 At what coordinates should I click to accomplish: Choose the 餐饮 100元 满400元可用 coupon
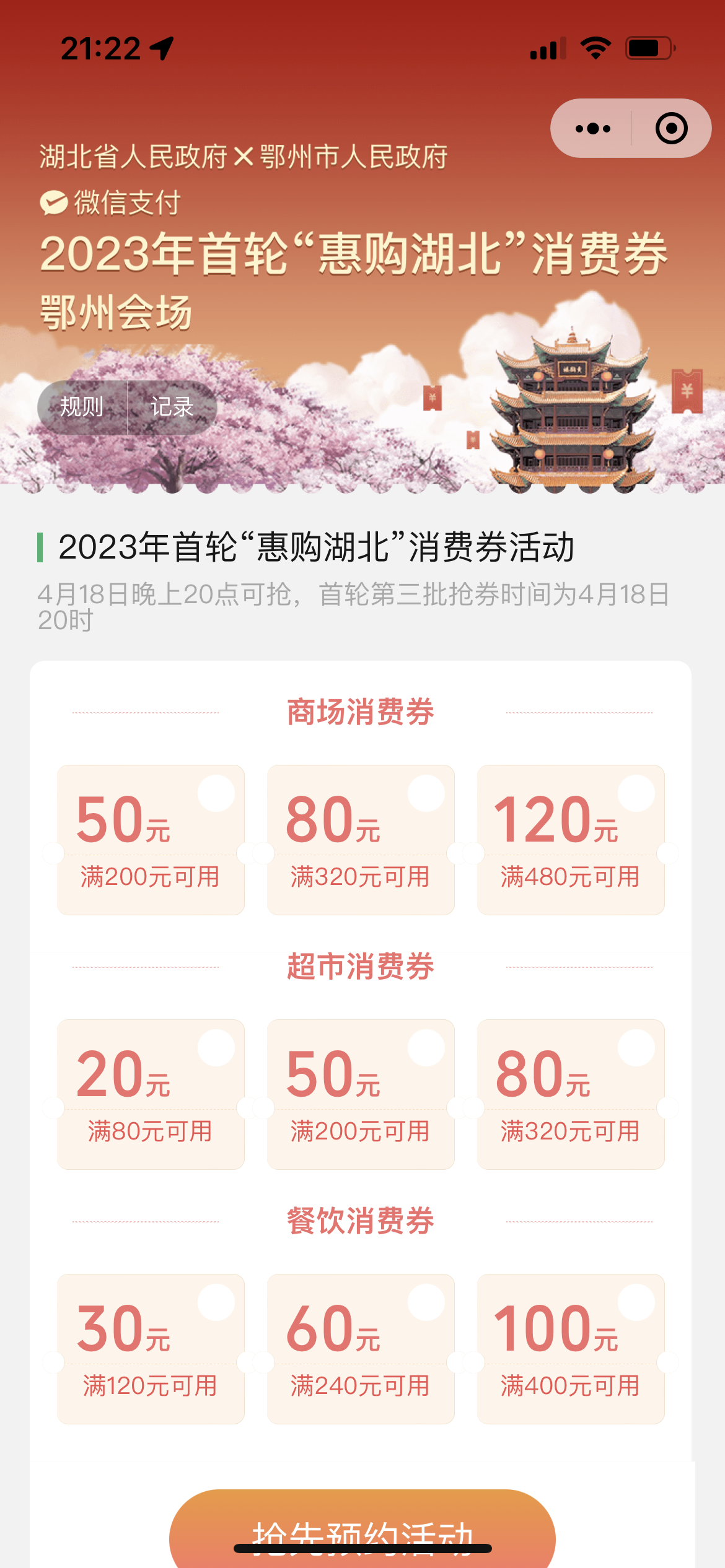click(x=570, y=1349)
